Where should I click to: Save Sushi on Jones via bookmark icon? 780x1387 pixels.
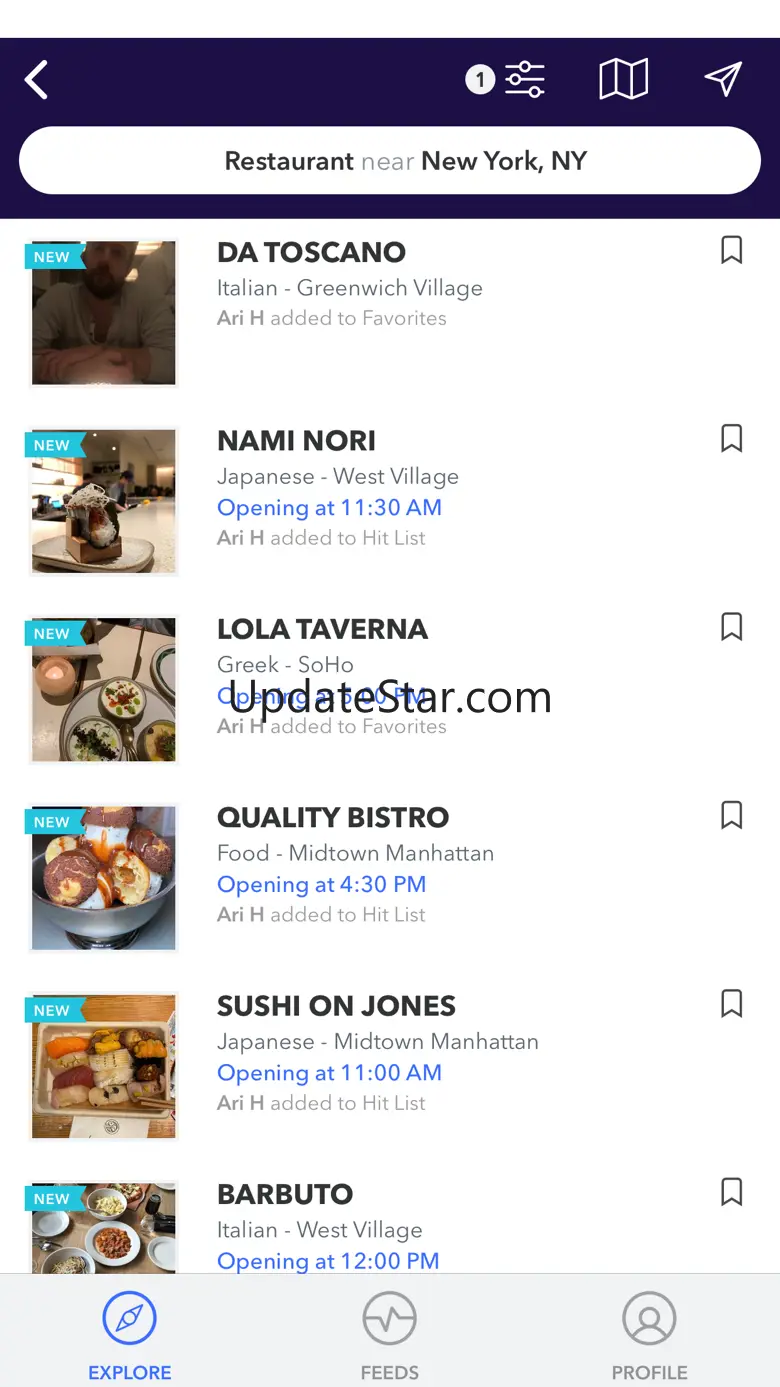tap(732, 1003)
